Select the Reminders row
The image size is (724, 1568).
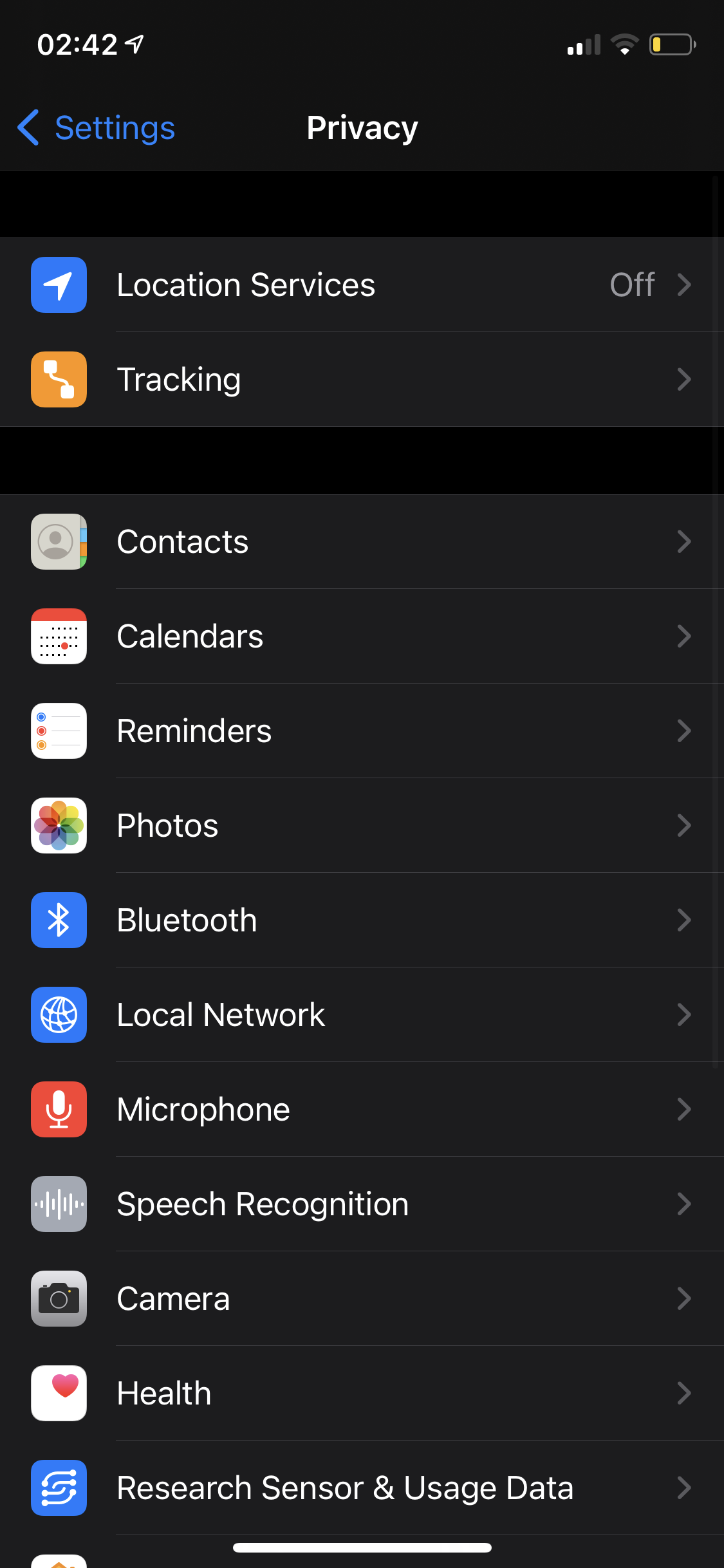click(362, 731)
